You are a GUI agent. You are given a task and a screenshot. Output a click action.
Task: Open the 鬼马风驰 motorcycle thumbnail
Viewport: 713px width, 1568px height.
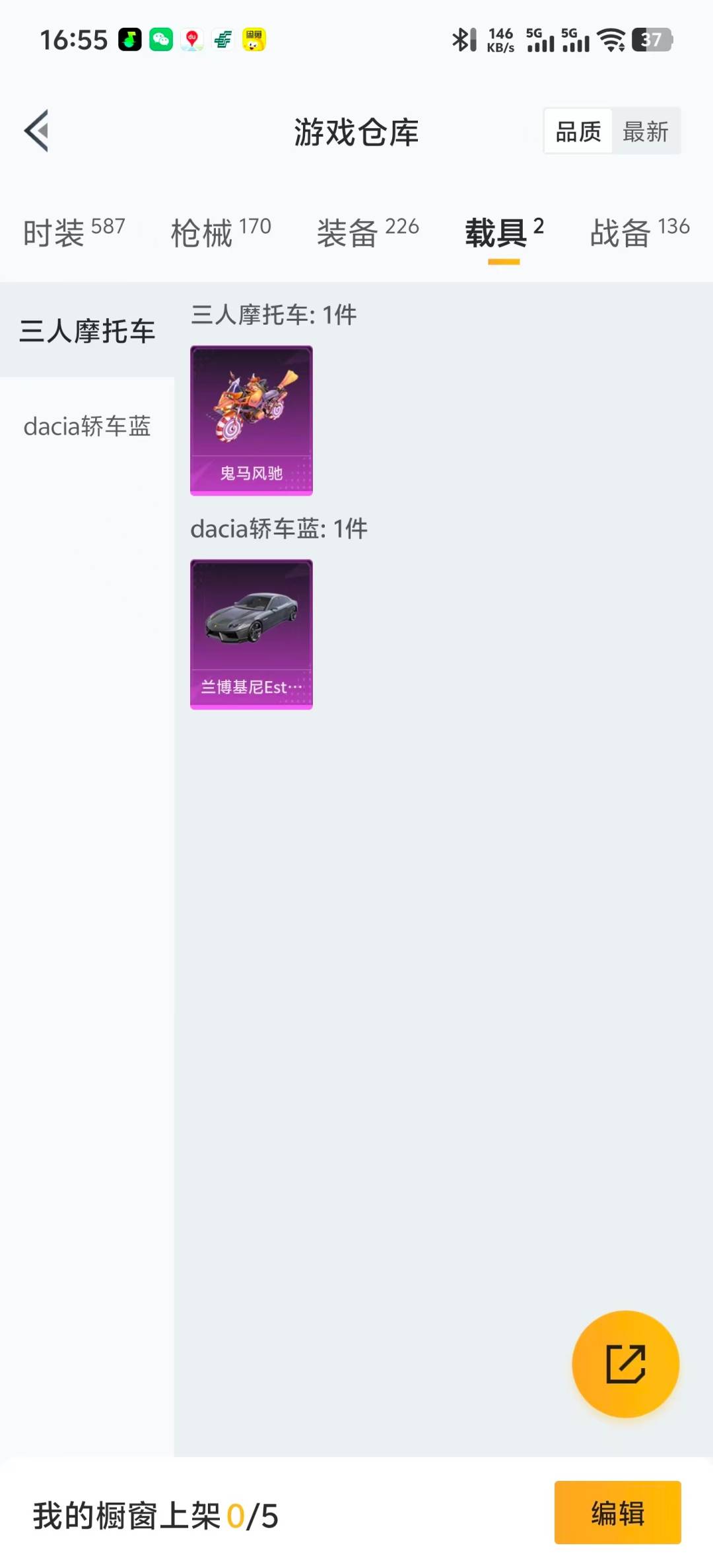coord(251,419)
